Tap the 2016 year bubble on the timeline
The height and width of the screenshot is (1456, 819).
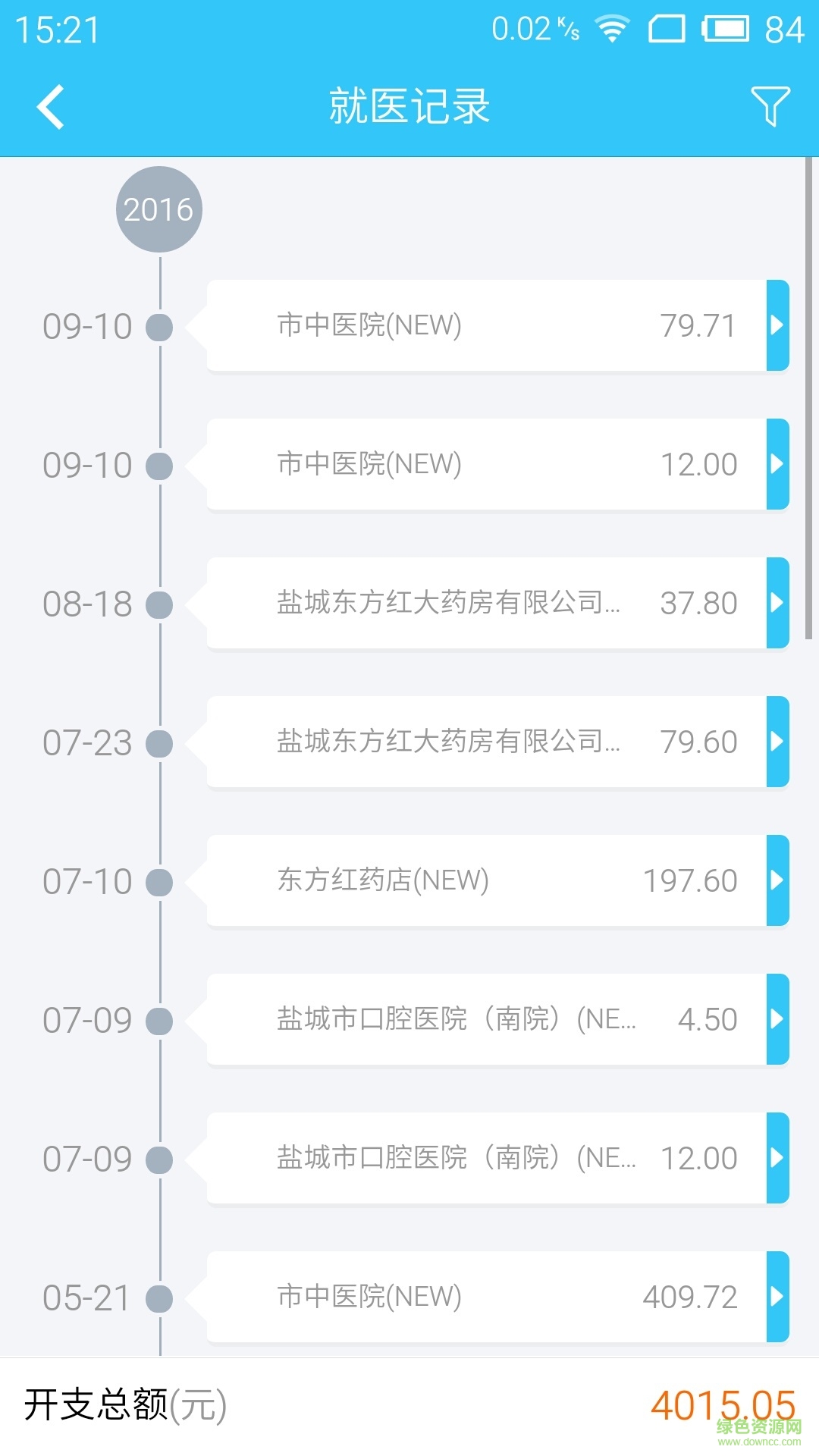[x=159, y=209]
